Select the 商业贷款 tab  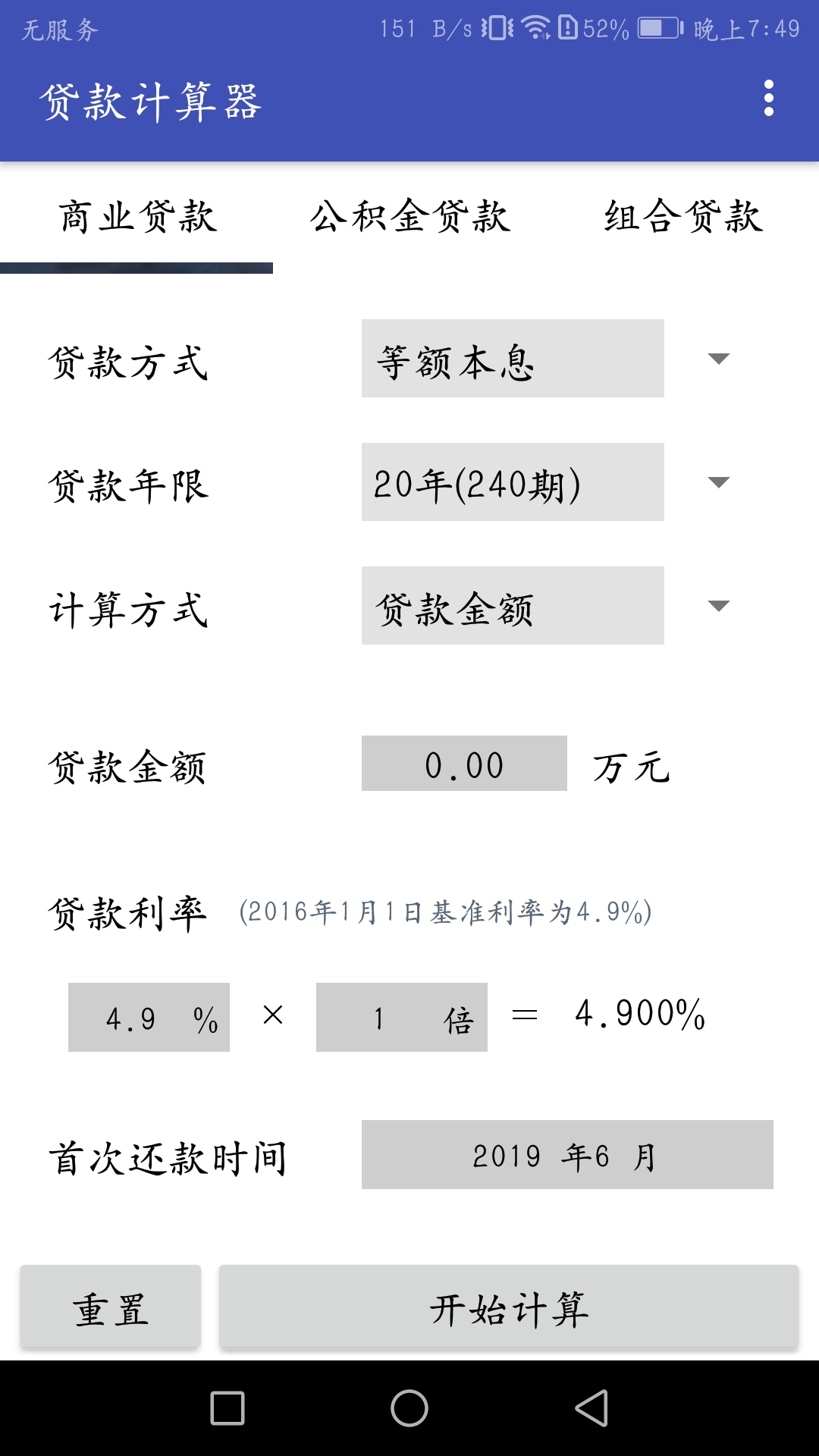136,217
